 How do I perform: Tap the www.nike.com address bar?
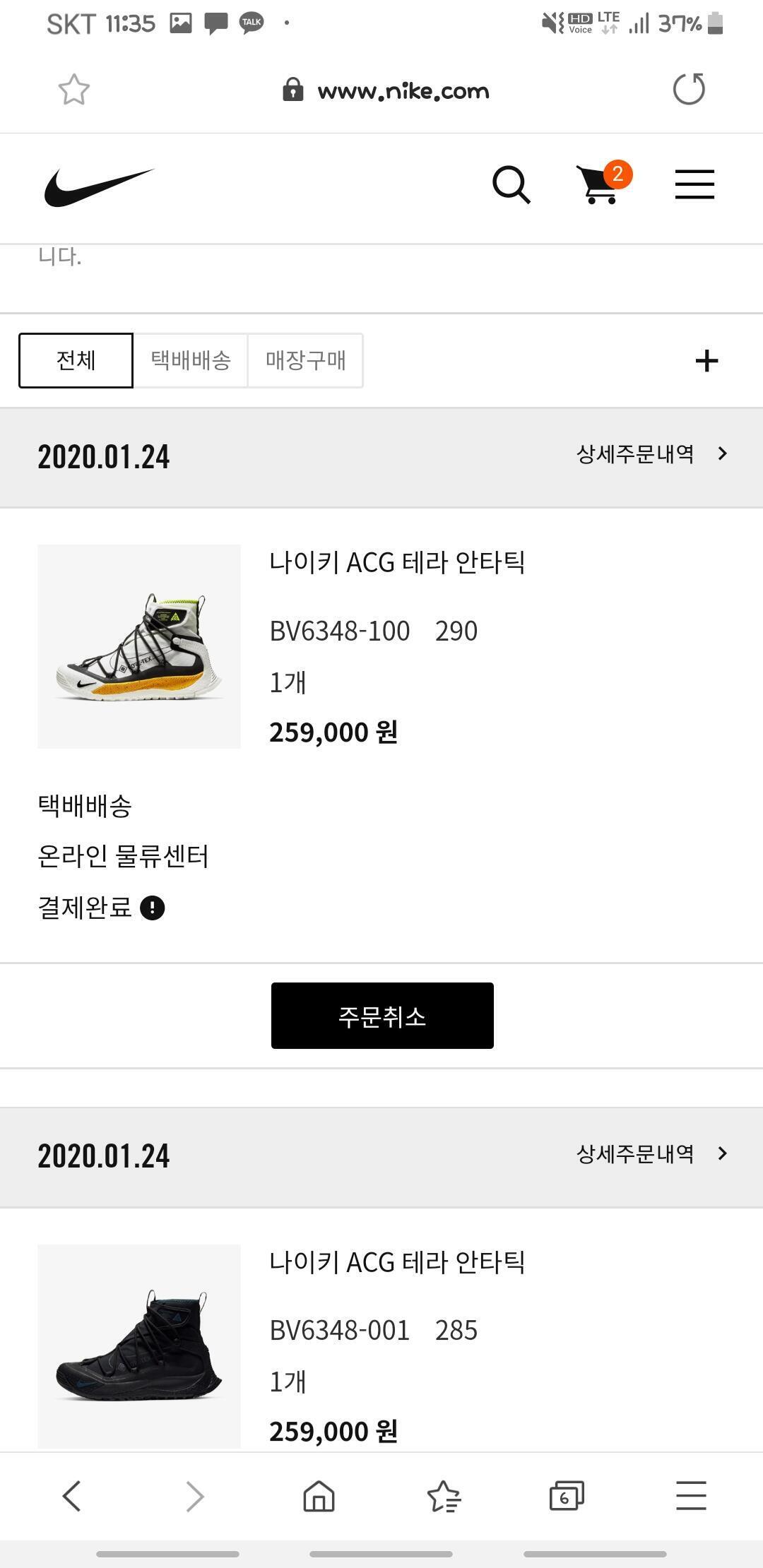(386, 90)
